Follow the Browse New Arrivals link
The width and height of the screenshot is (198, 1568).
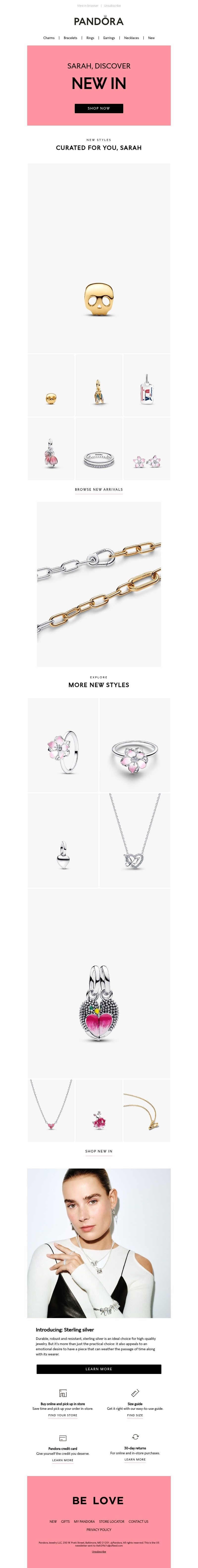pyautogui.click(x=99, y=489)
